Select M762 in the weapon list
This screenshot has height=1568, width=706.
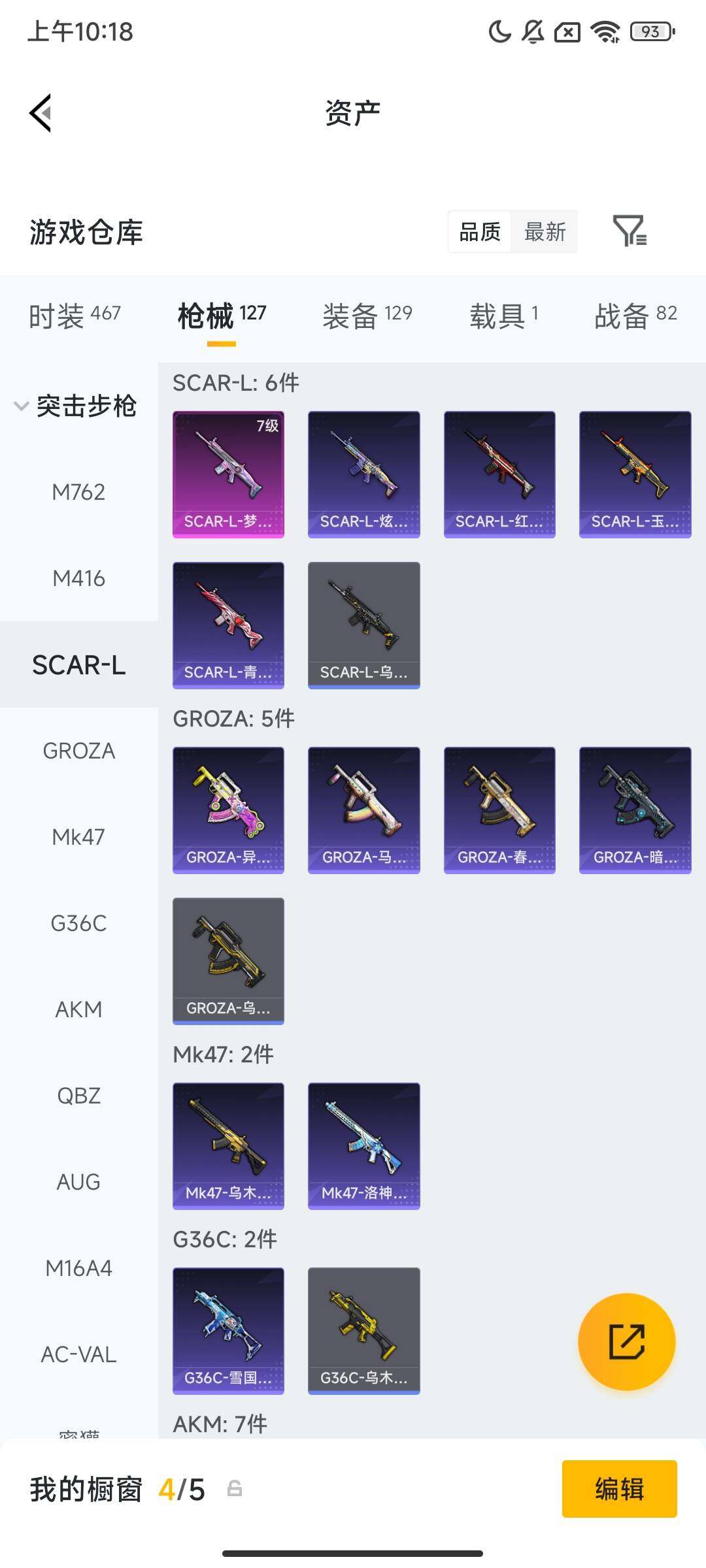click(78, 492)
